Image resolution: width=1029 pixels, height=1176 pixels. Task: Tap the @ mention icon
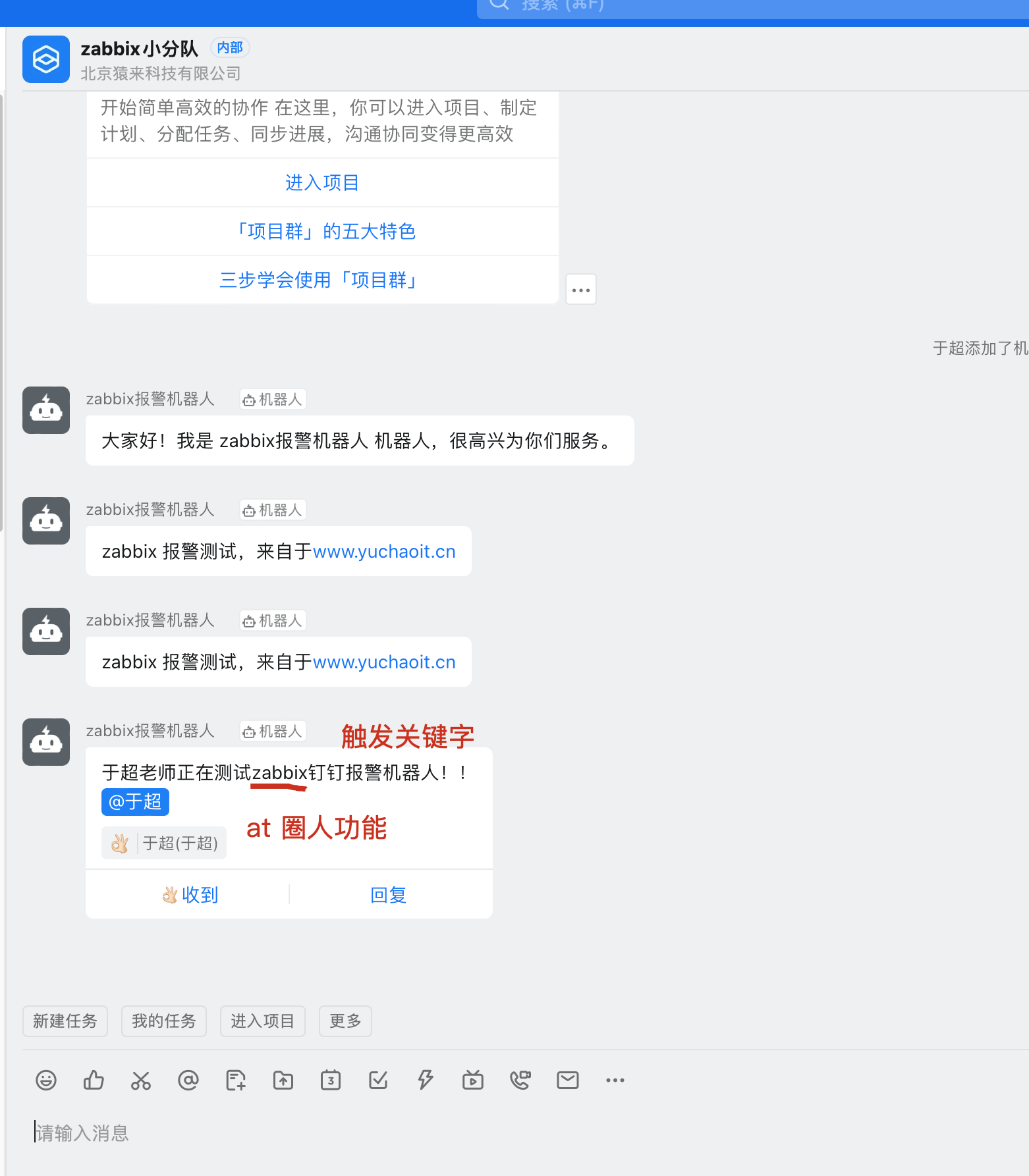[x=188, y=1080]
